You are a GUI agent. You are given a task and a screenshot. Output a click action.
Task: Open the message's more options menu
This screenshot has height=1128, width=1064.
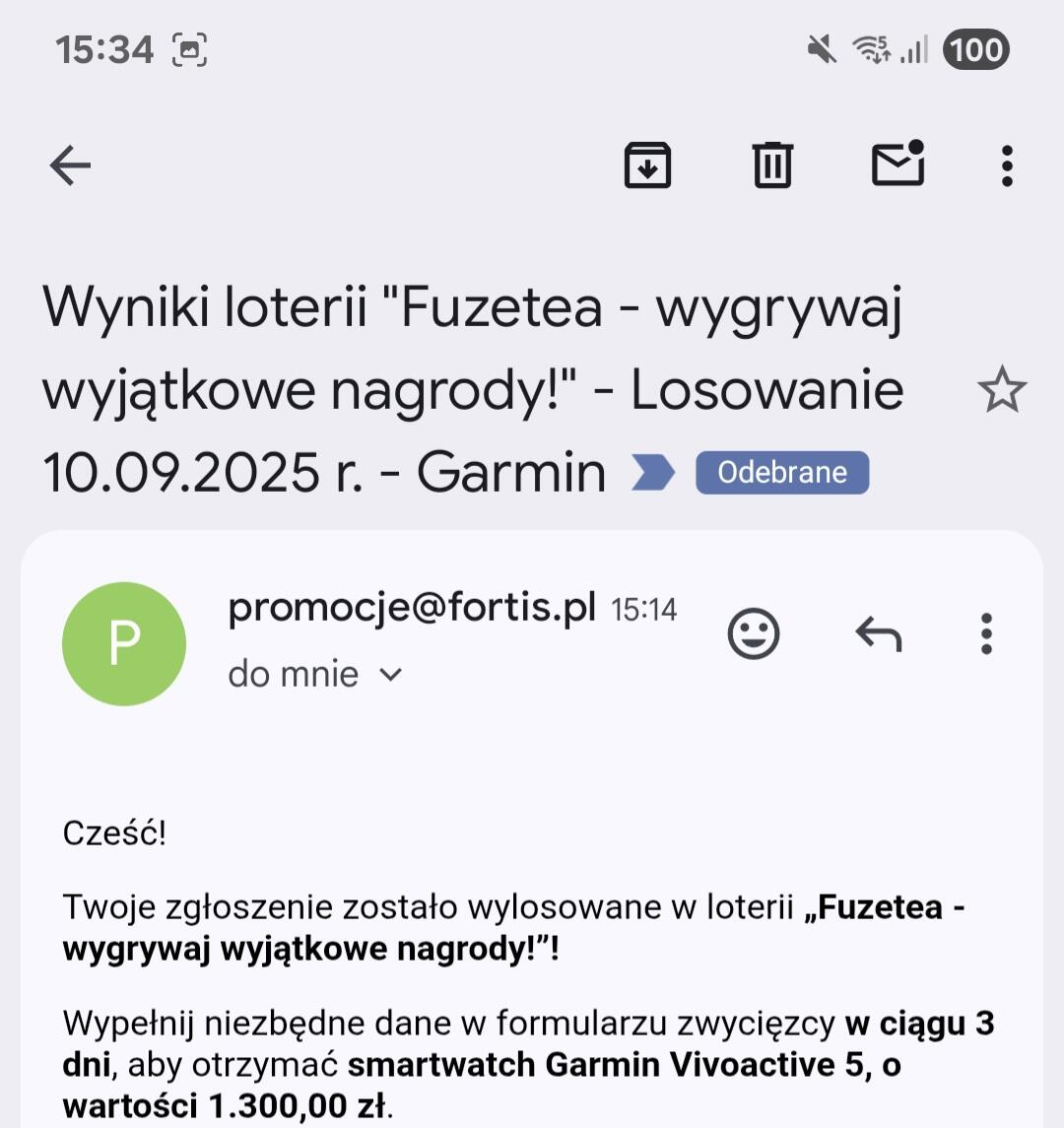[x=986, y=633]
